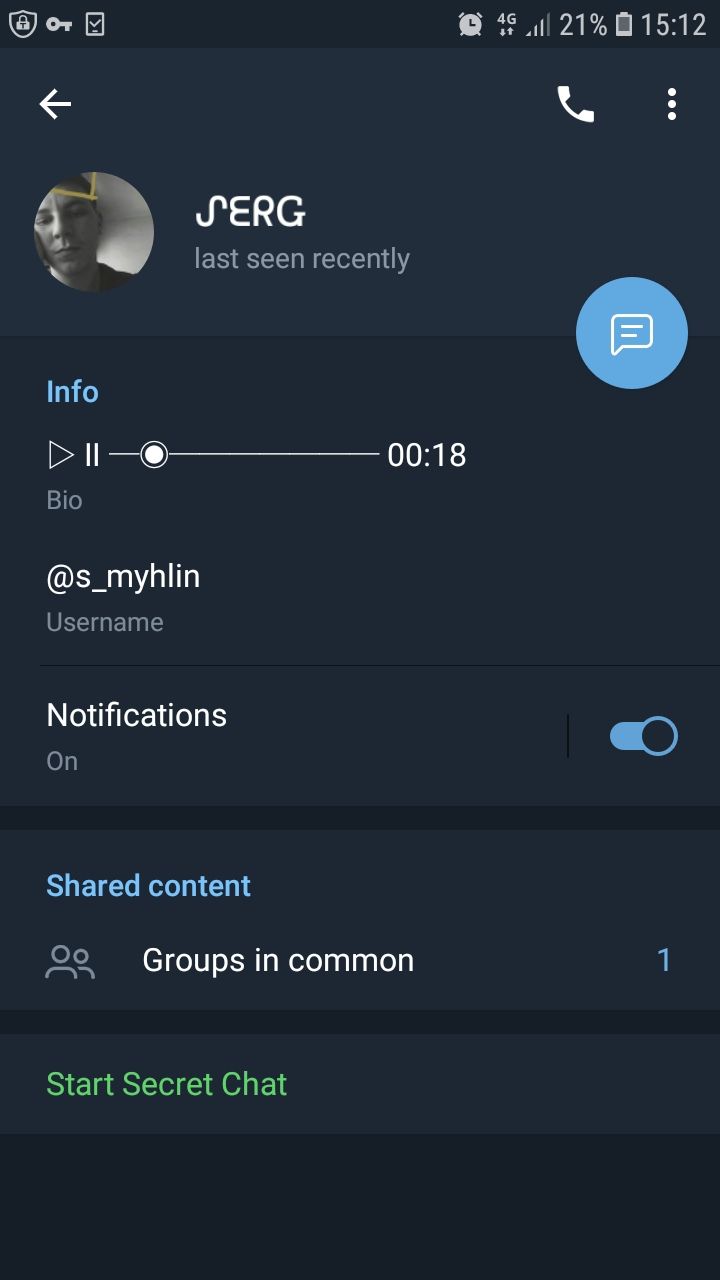720x1280 pixels.
Task: Start Secret Chat with SERG
Action: 167,1084
